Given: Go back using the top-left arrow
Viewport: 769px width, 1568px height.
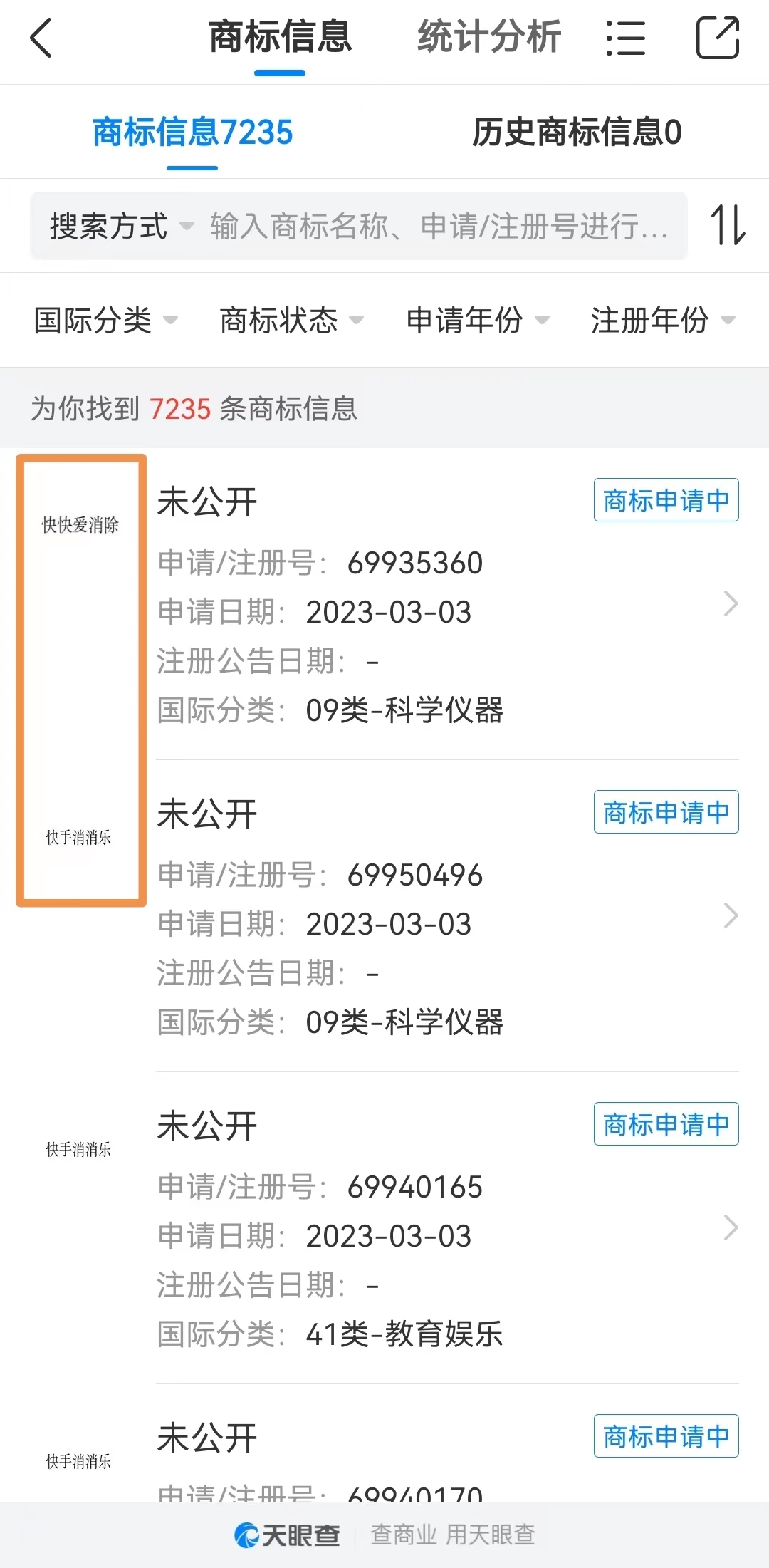Looking at the screenshot, I should 41,38.
